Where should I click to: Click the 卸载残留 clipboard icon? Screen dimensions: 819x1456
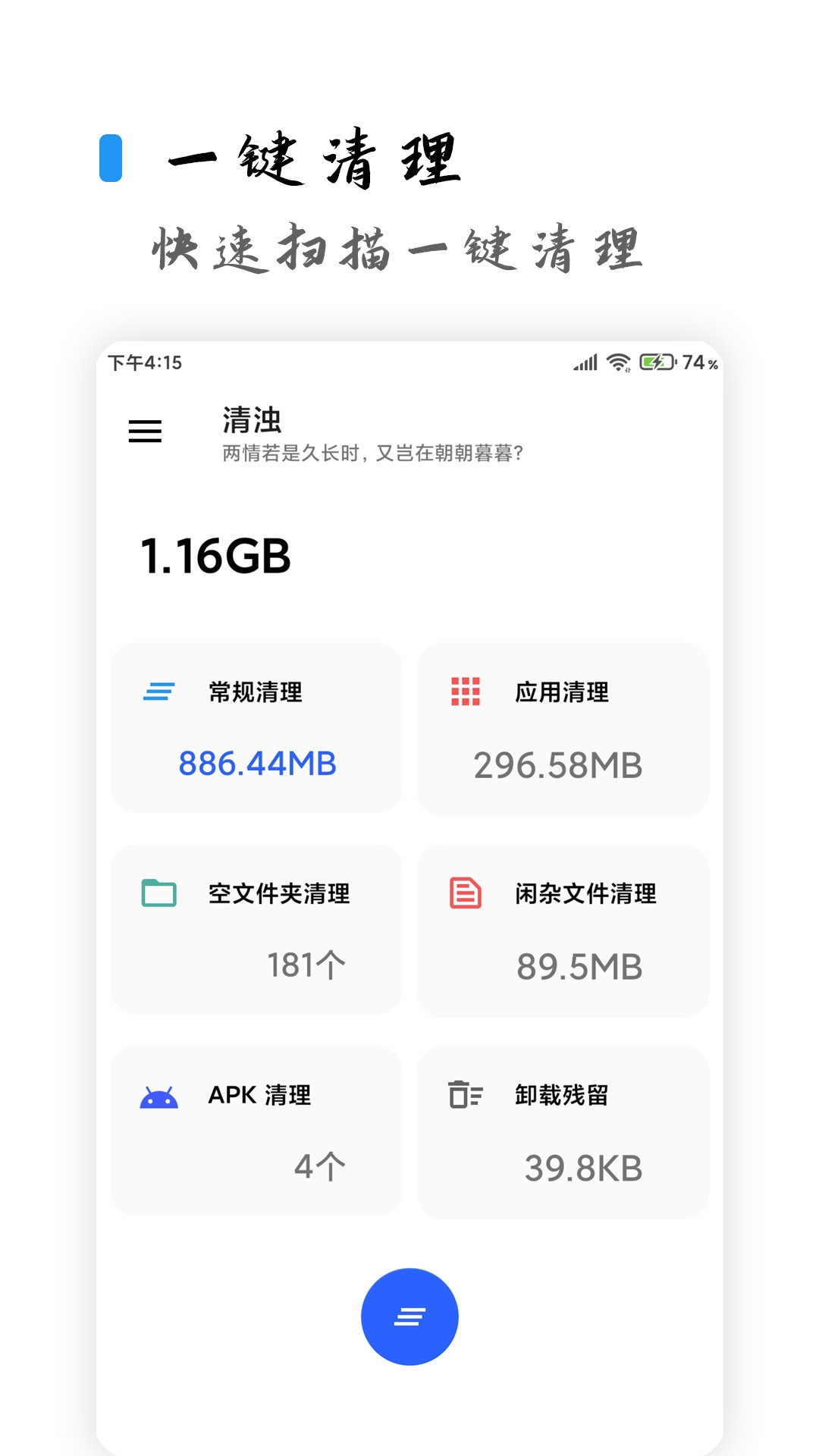point(463,1096)
